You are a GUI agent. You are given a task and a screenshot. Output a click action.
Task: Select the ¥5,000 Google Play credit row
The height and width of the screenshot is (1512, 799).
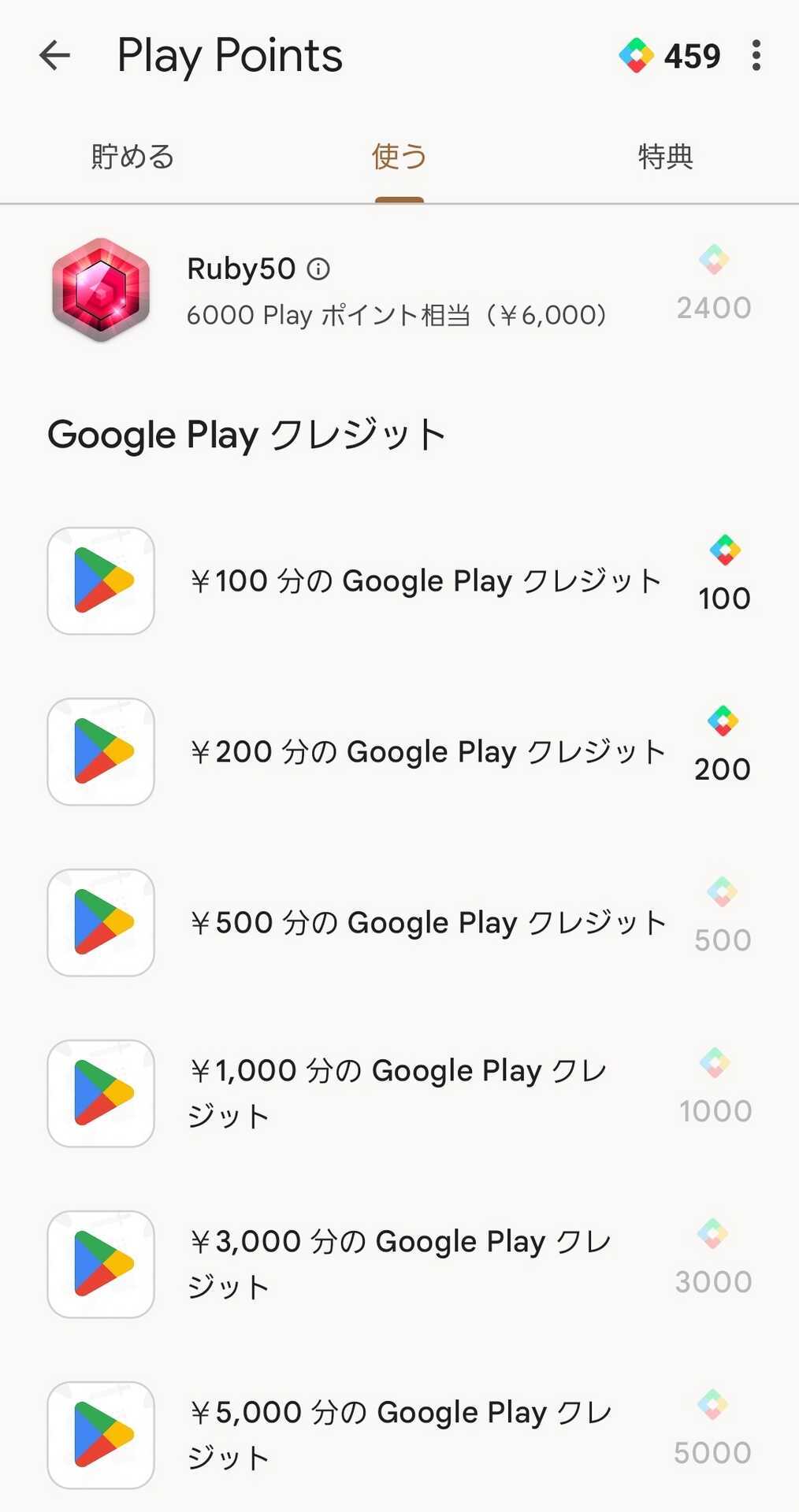[x=399, y=1436]
